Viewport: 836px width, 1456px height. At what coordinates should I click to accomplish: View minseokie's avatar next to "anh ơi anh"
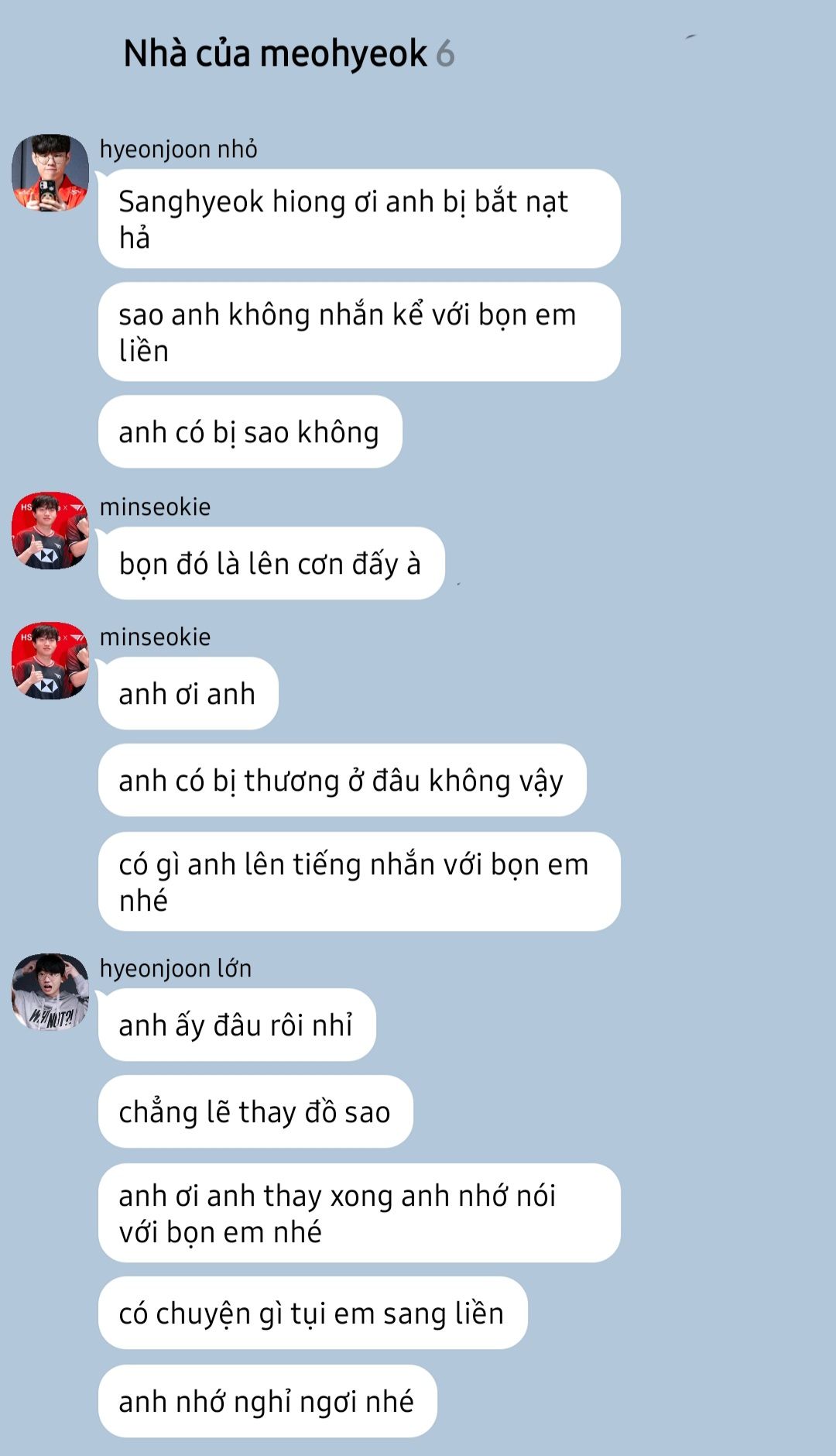point(50,661)
